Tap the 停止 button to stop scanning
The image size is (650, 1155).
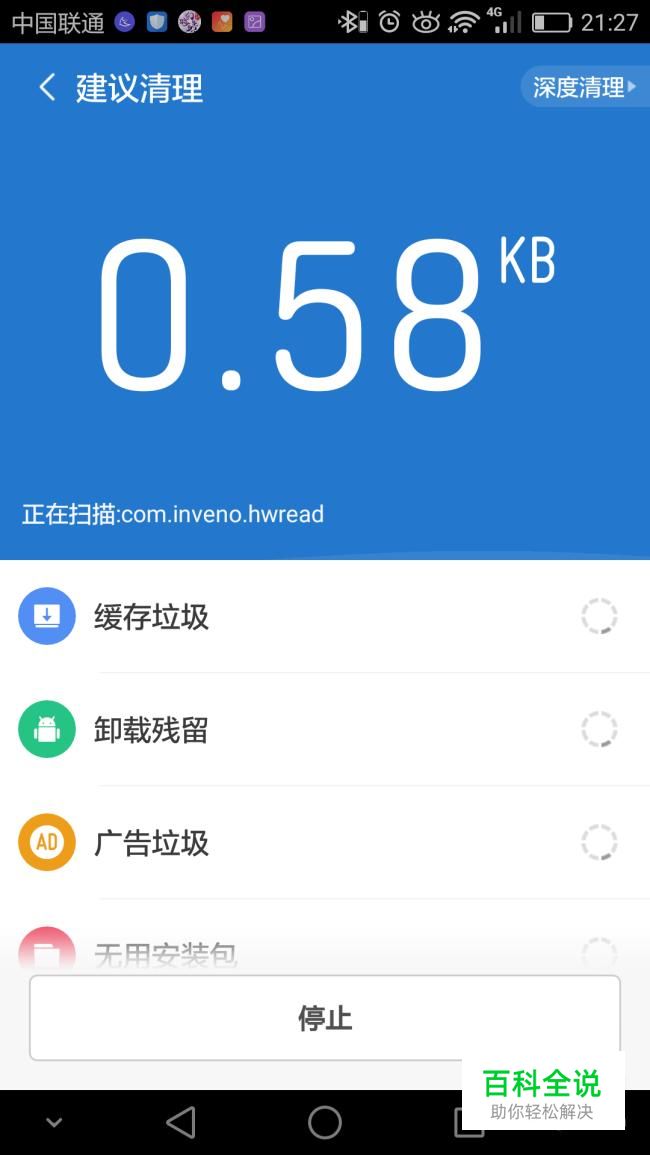(x=325, y=1018)
